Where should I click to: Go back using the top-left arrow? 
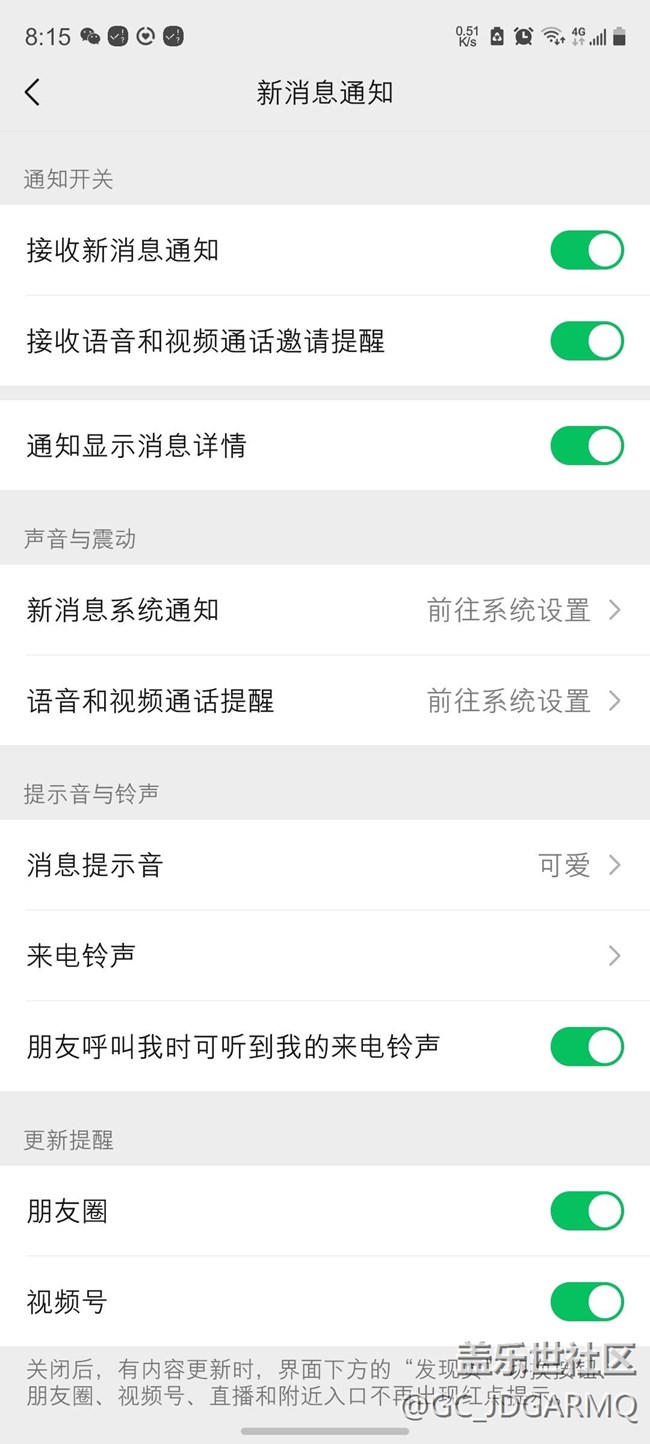pyautogui.click(x=32, y=93)
